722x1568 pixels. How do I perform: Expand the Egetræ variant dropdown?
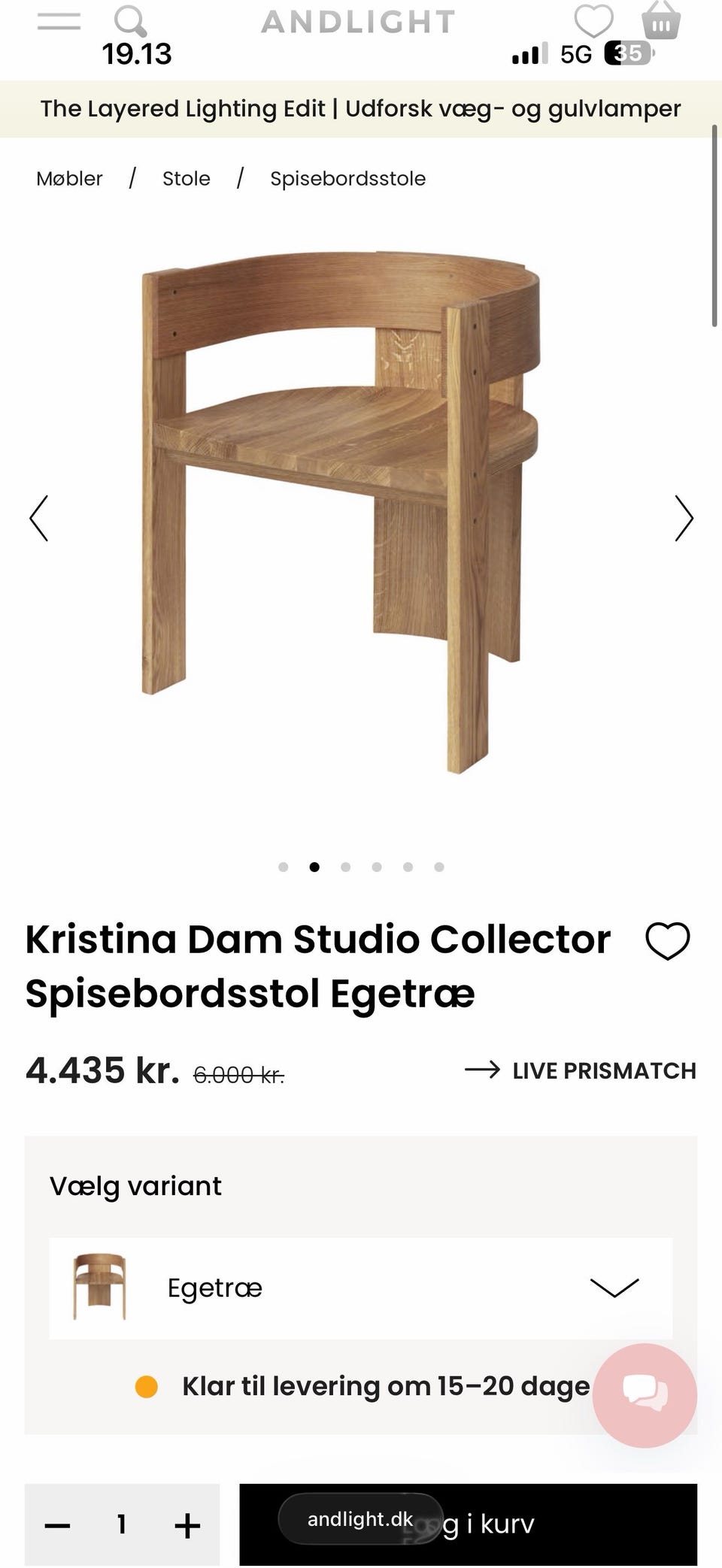pyautogui.click(x=613, y=1286)
